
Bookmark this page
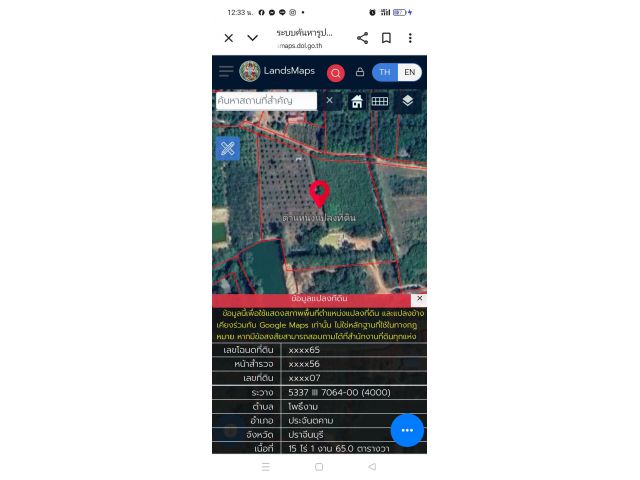coord(386,38)
